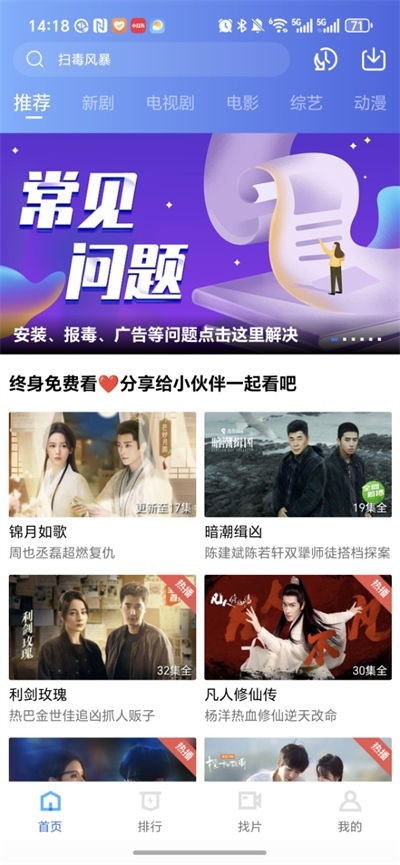Select the 首页 home tab
400x865 pixels.
[50, 811]
